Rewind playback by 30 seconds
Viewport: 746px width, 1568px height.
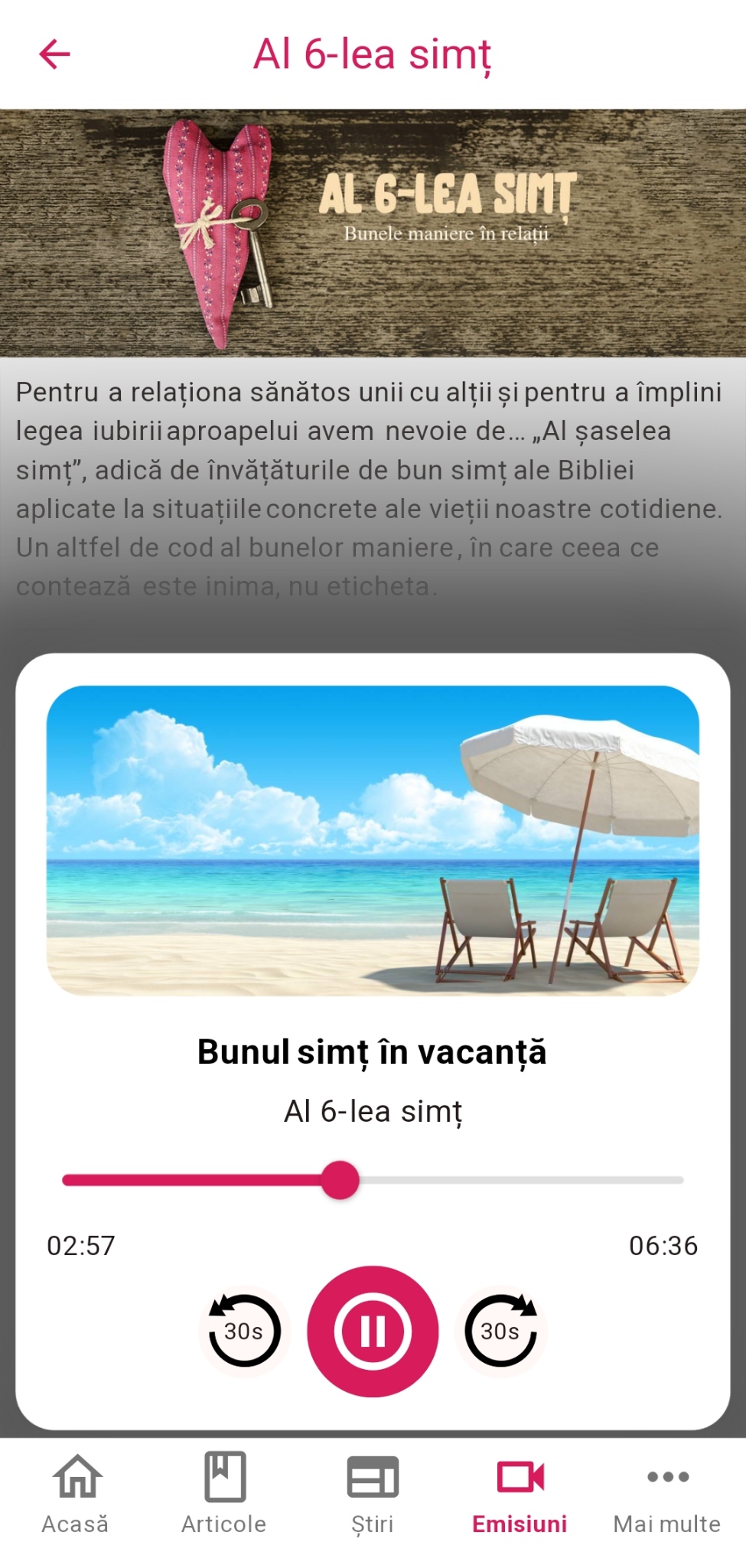[x=244, y=1331]
